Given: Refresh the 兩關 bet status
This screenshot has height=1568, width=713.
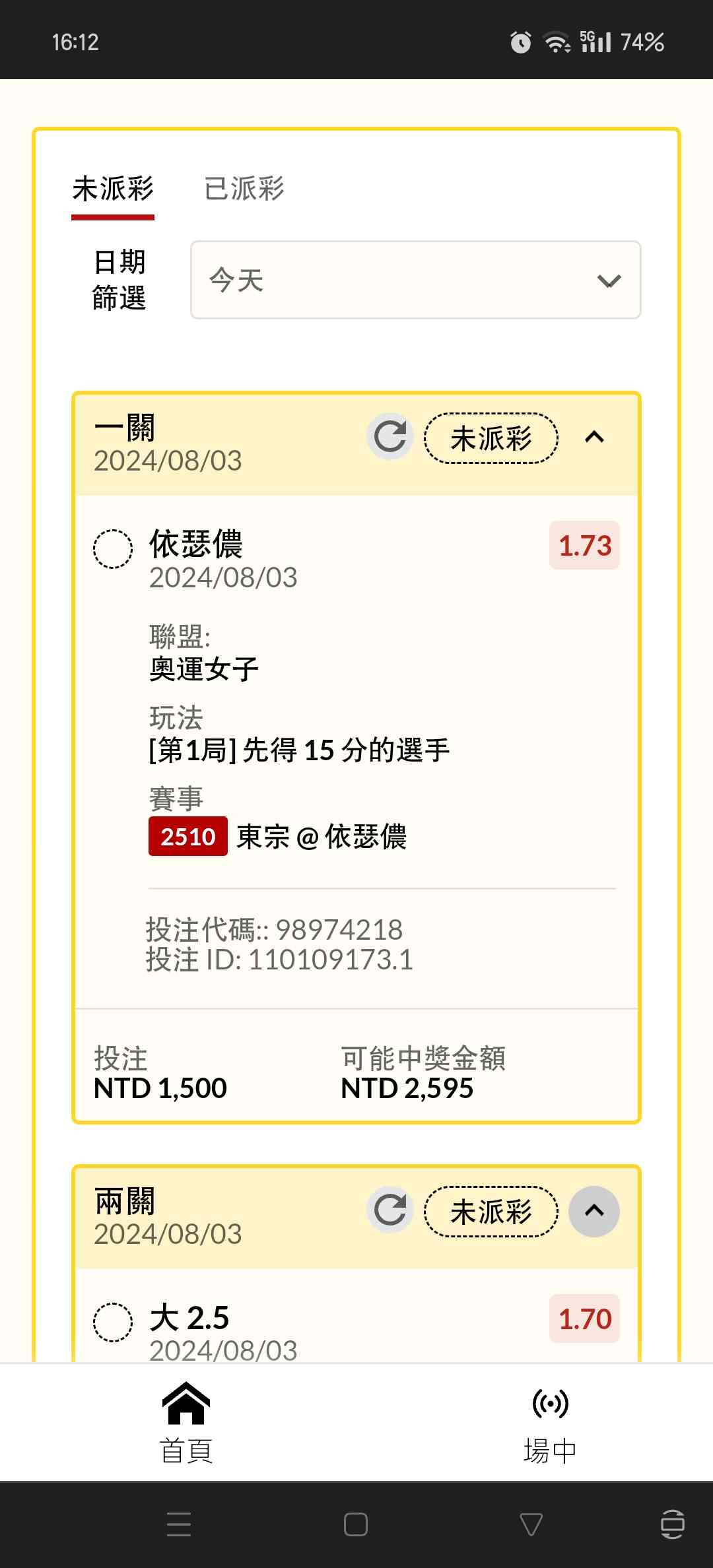Looking at the screenshot, I should (x=390, y=1210).
